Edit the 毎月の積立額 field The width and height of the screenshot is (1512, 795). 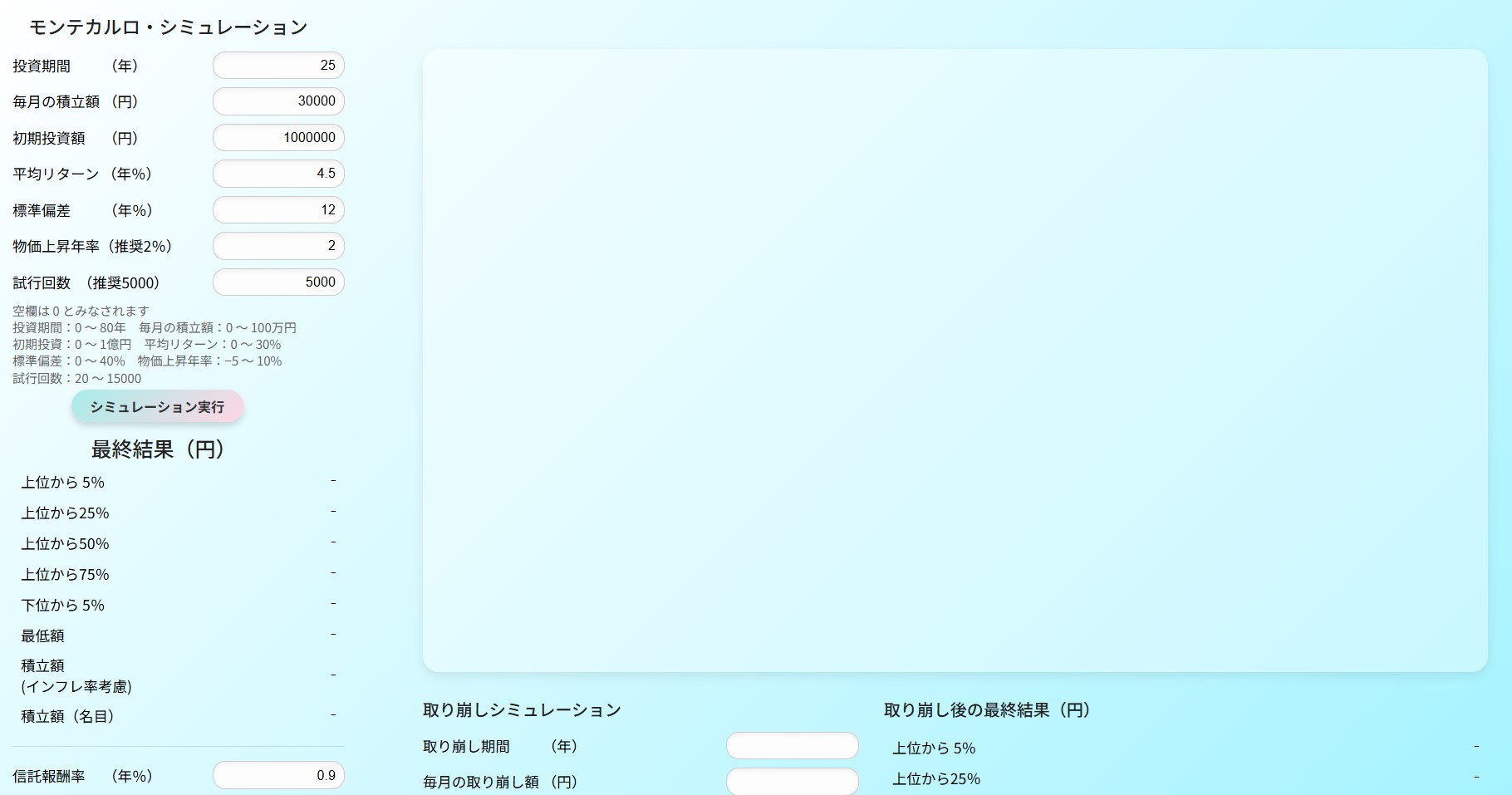278,101
